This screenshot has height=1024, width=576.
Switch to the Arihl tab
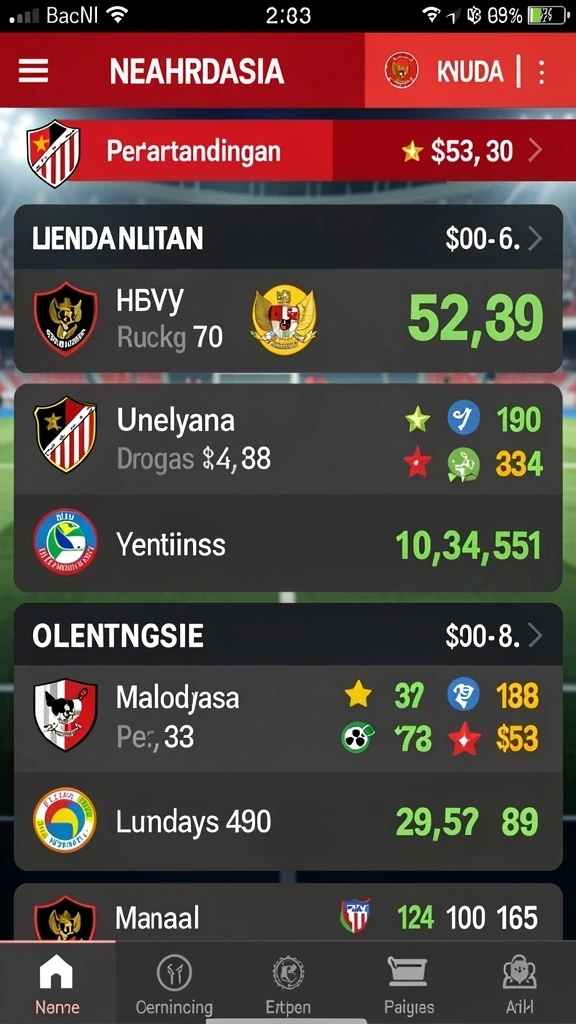(x=520, y=982)
